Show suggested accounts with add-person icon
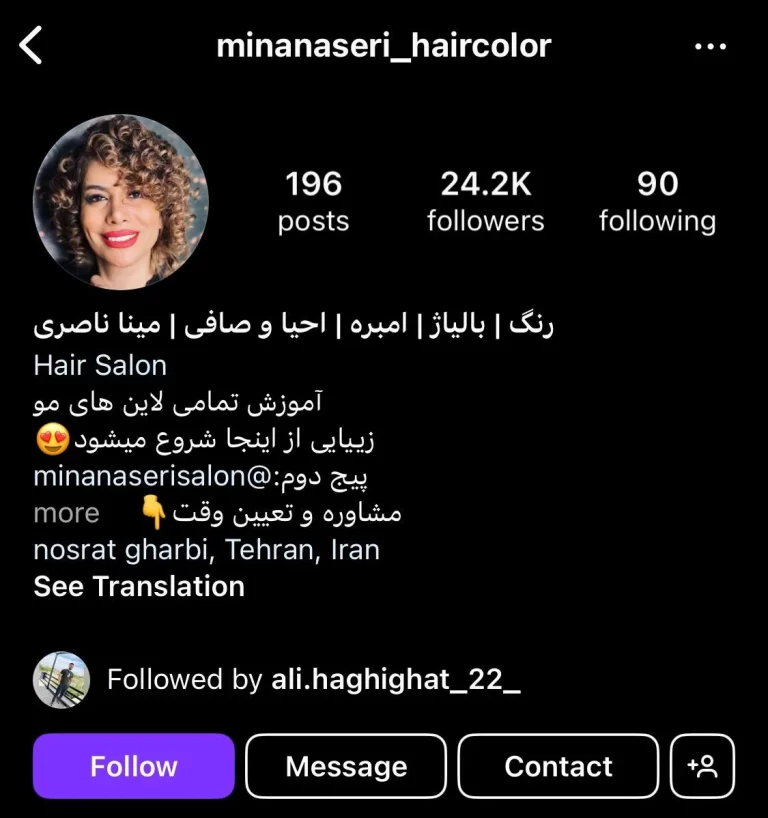The image size is (768, 818). [x=702, y=766]
